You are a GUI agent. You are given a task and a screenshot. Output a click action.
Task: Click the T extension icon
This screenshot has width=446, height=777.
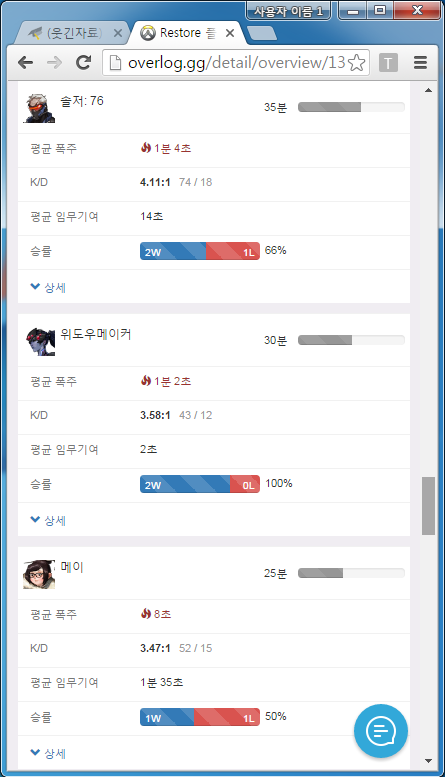[389, 63]
